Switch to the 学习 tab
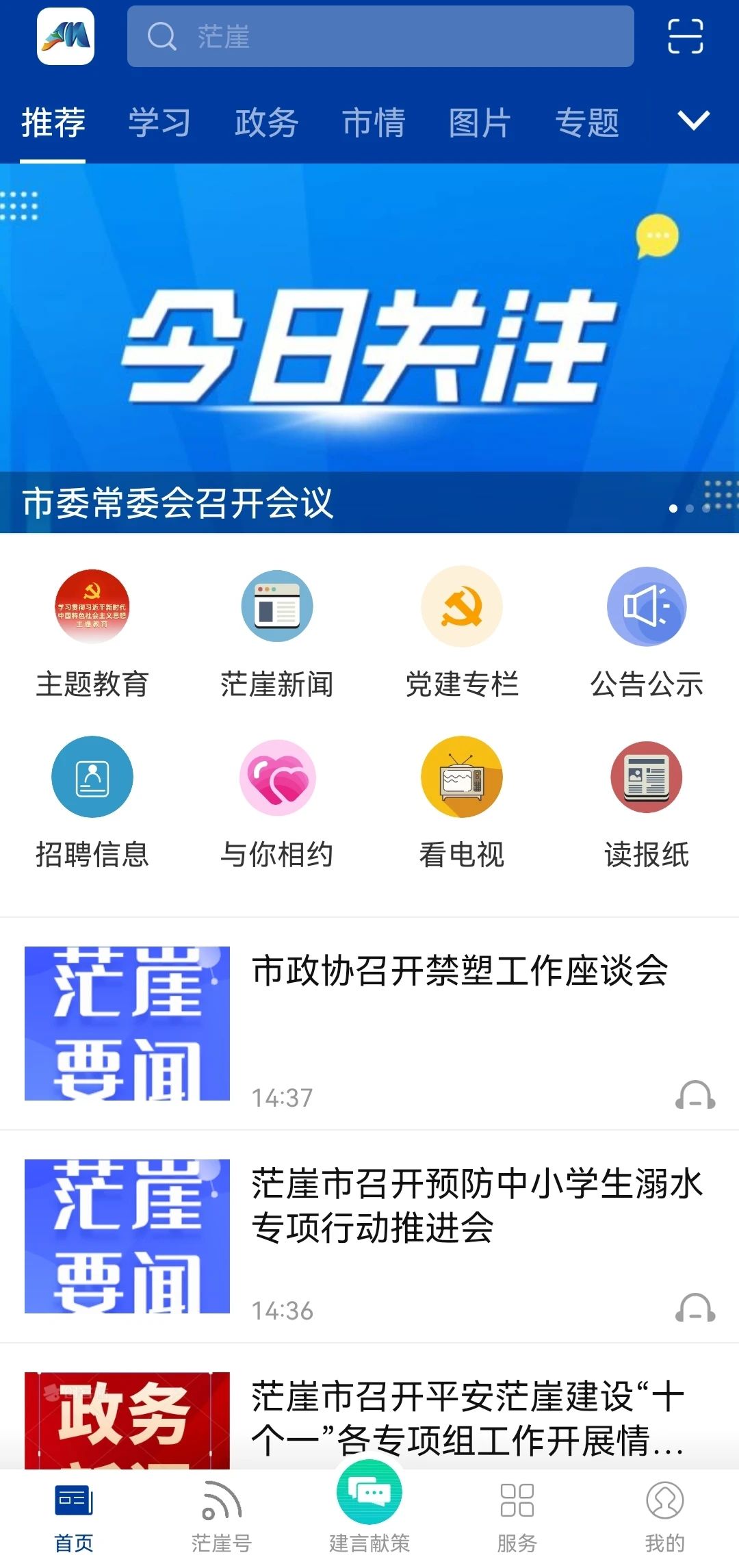 tap(159, 123)
